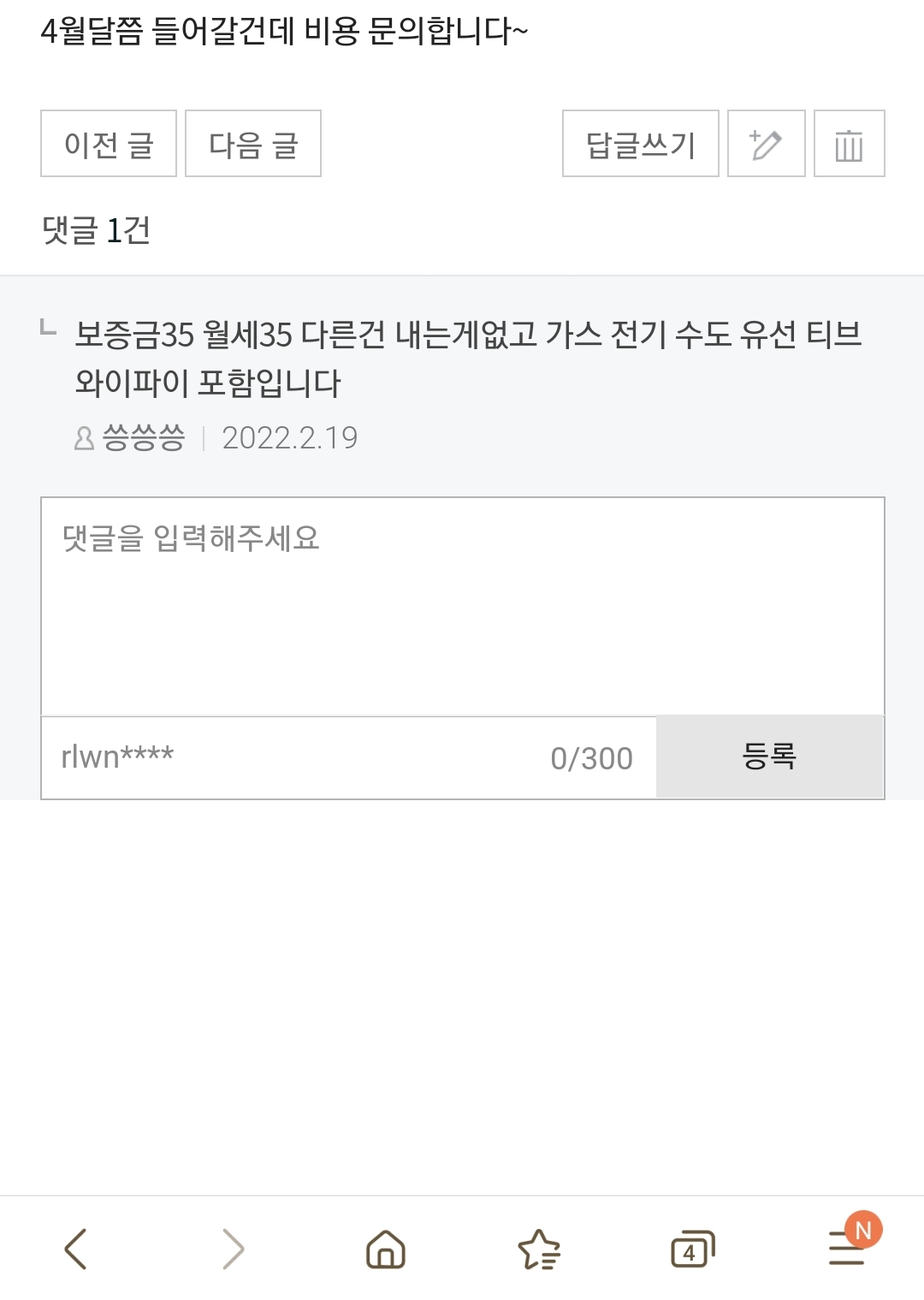Edit this post with the pencil icon
This screenshot has height=1300, width=924.
click(766, 144)
